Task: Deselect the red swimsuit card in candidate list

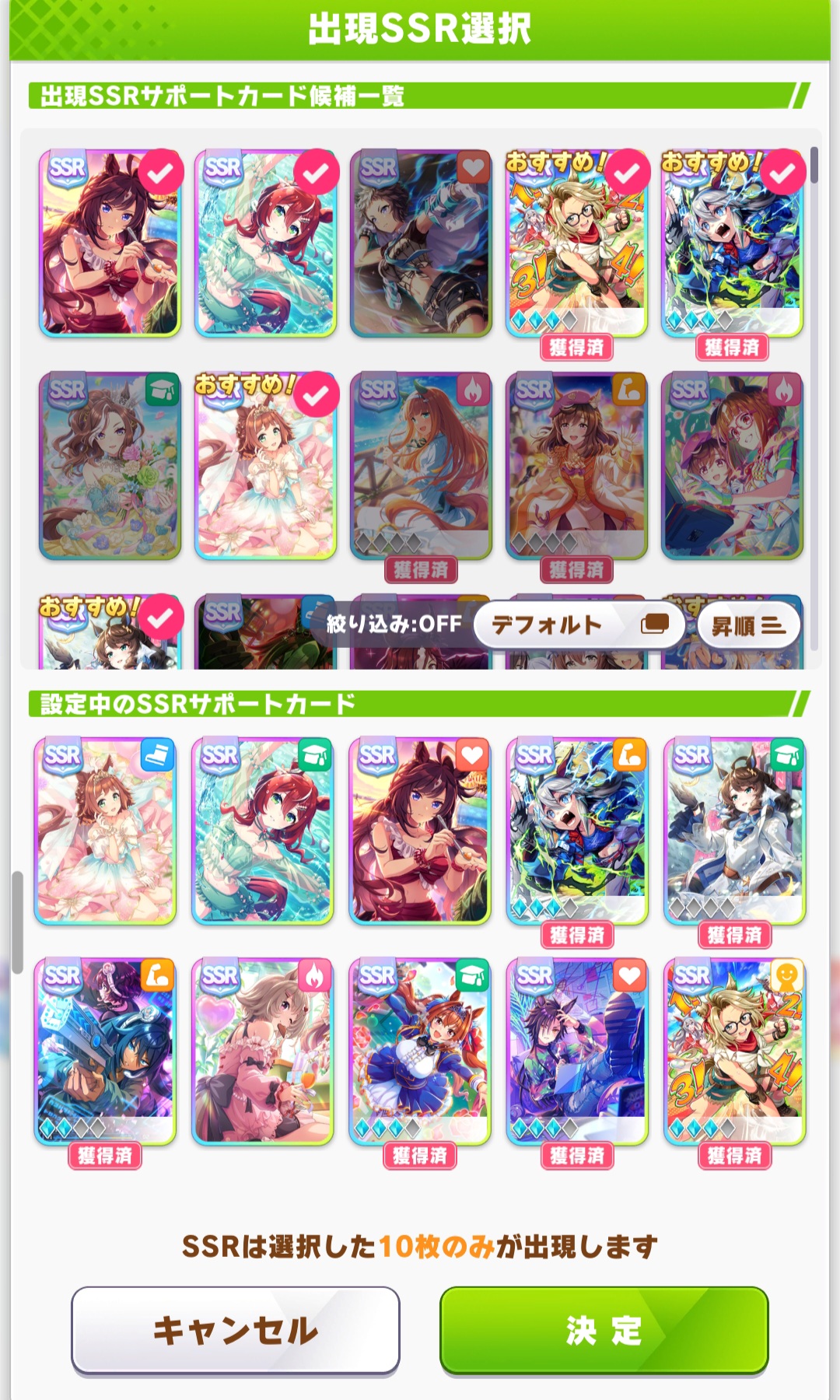Action: pyautogui.click(x=110, y=243)
